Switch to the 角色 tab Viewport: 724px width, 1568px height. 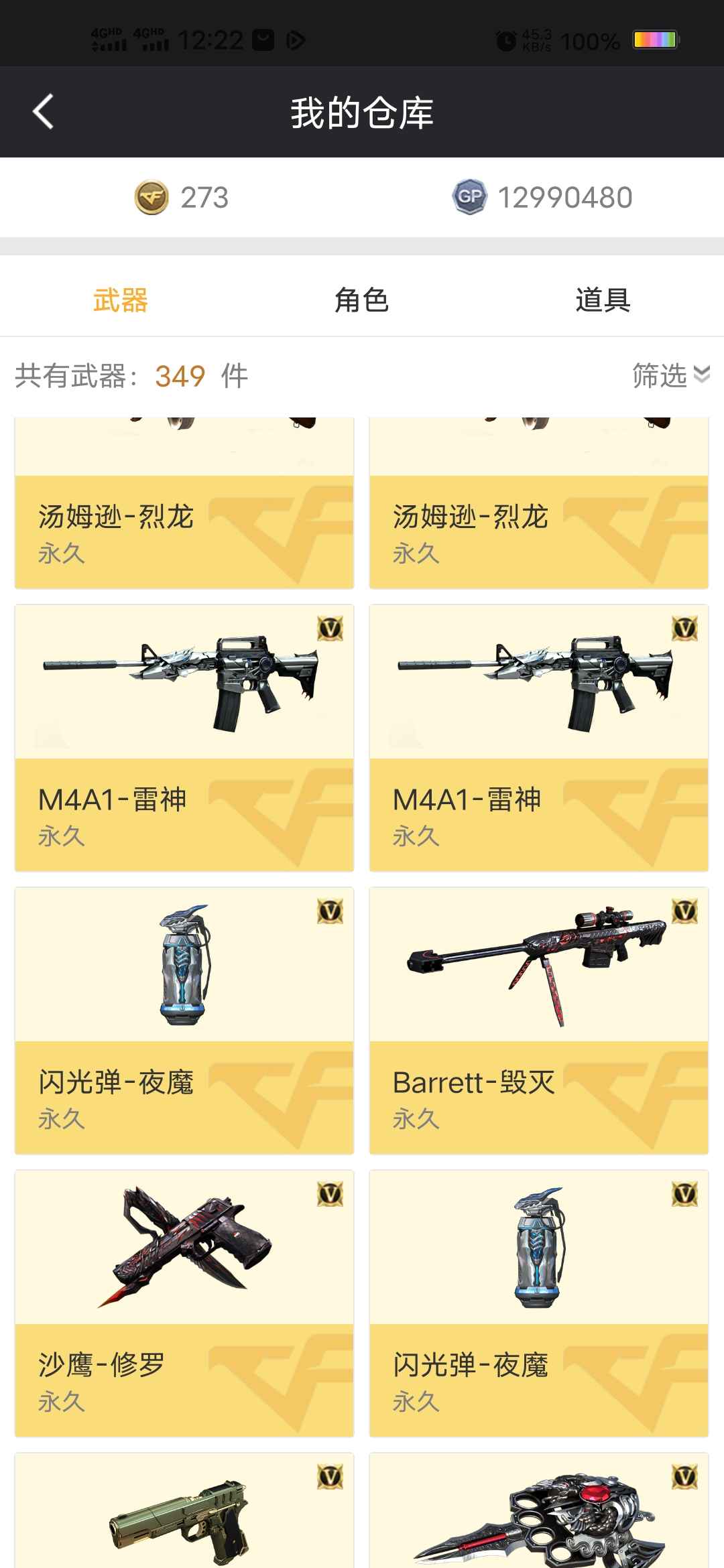[361, 300]
